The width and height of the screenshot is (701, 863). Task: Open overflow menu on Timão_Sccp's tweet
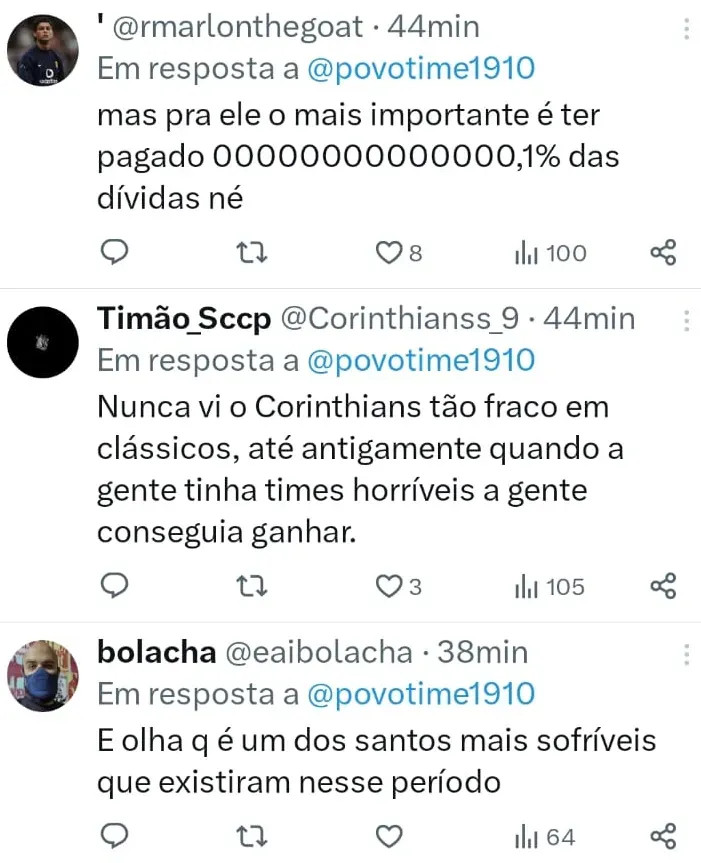tap(687, 321)
